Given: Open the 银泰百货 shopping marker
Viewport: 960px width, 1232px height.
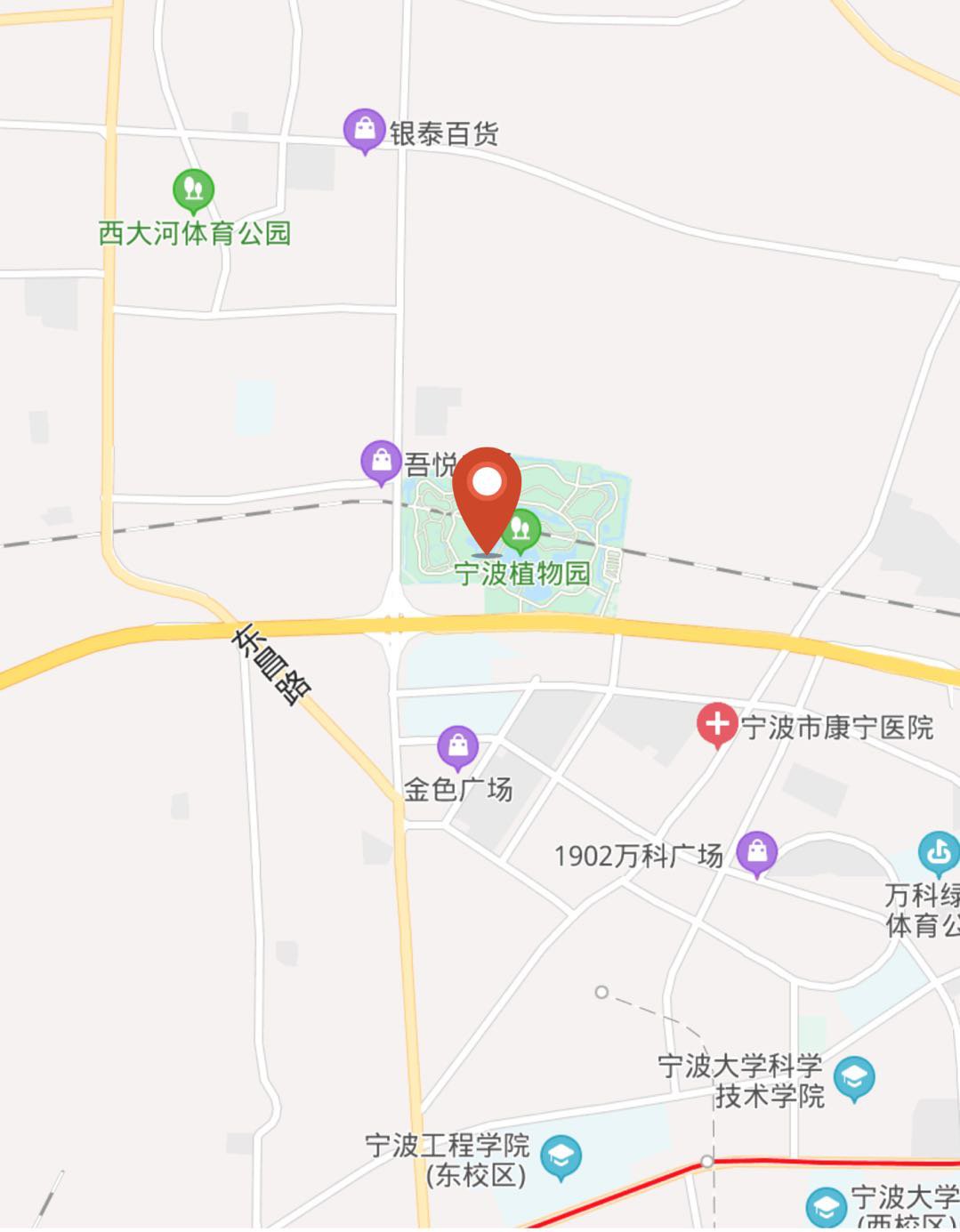Looking at the screenshot, I should (365, 130).
